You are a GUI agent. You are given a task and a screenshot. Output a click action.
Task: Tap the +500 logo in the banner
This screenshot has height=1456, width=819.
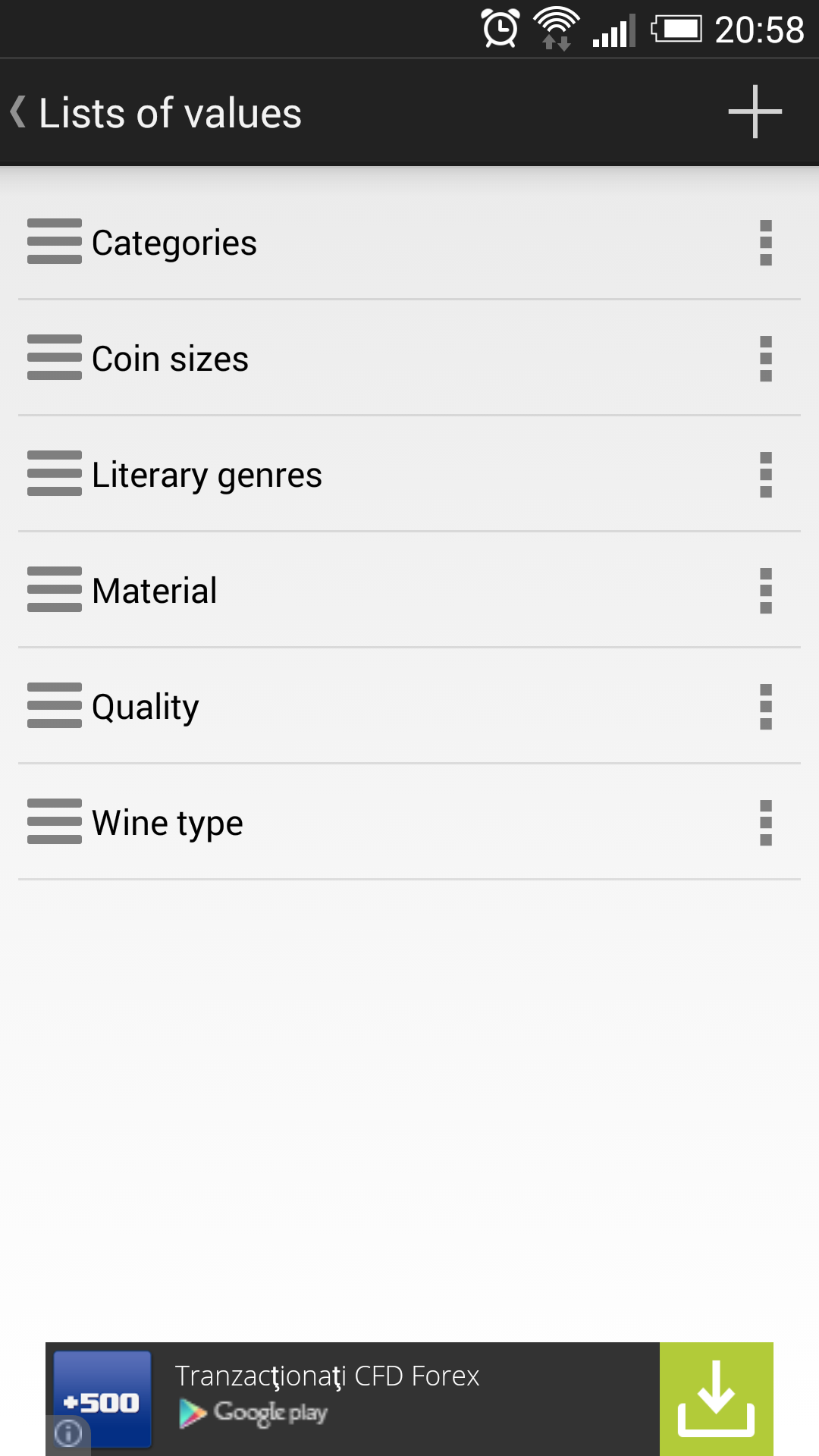click(101, 1395)
